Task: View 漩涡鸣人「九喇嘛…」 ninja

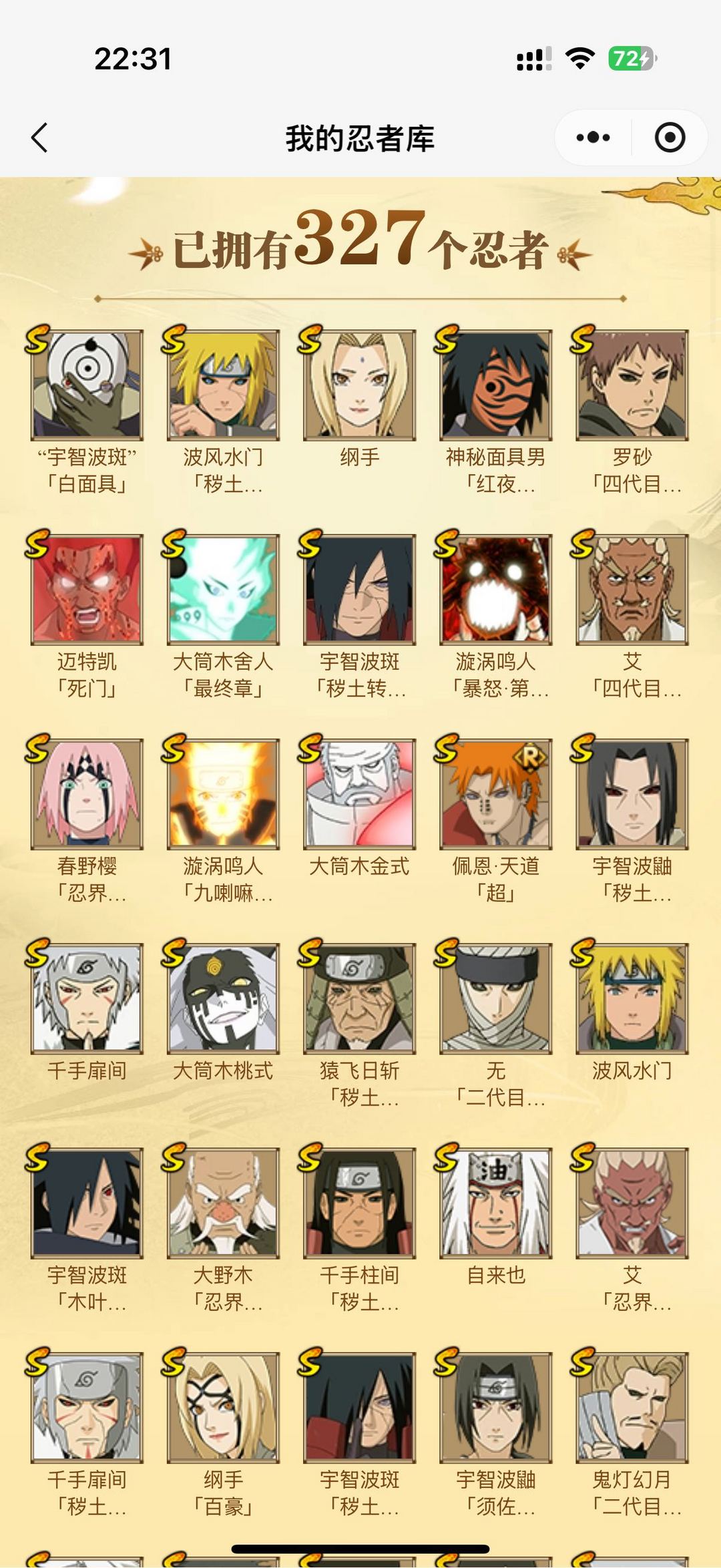Action: click(223, 795)
